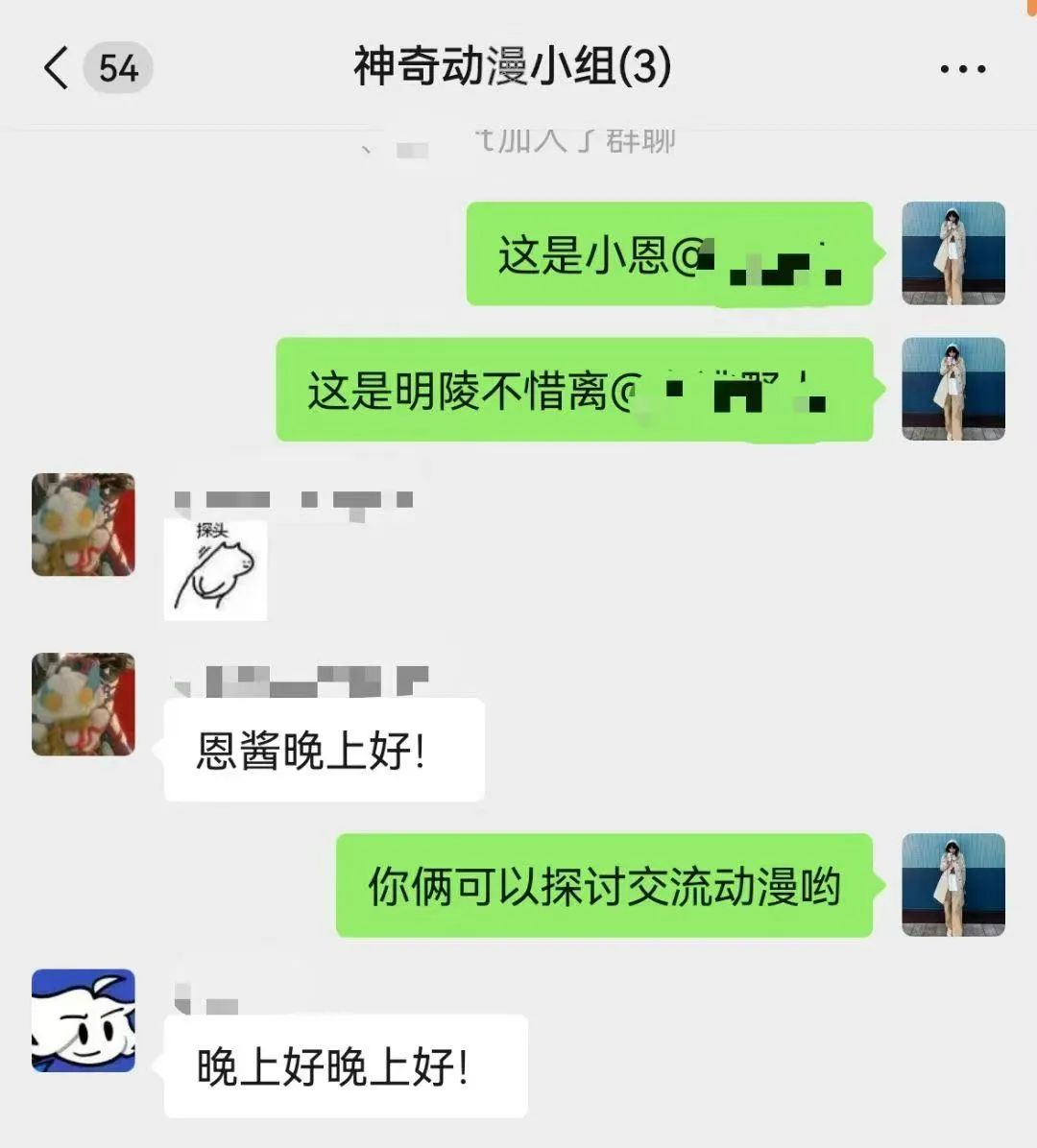
Task: Open avatar beside "你俩可以探讨交流动漫哟"
Action: [953, 885]
